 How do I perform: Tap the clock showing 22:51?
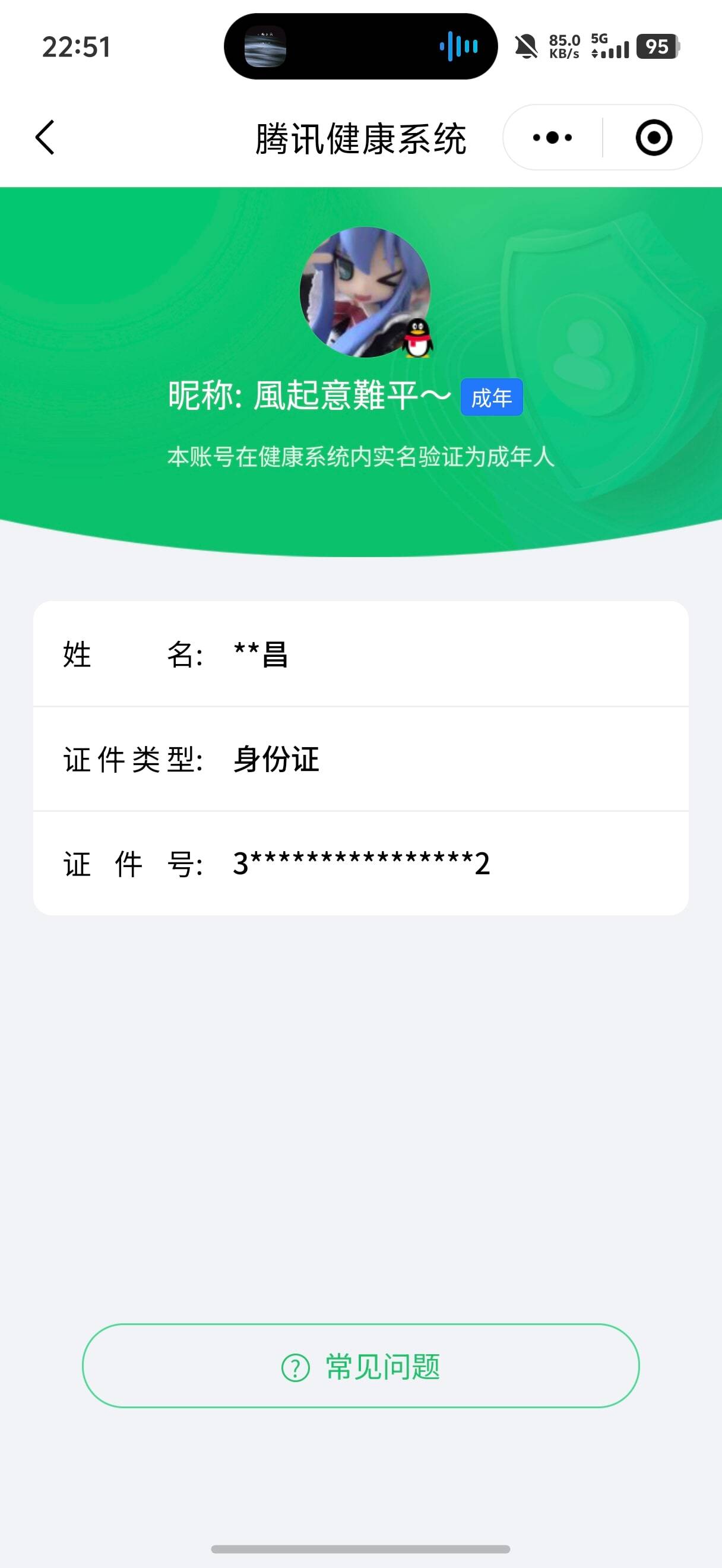pos(75,46)
